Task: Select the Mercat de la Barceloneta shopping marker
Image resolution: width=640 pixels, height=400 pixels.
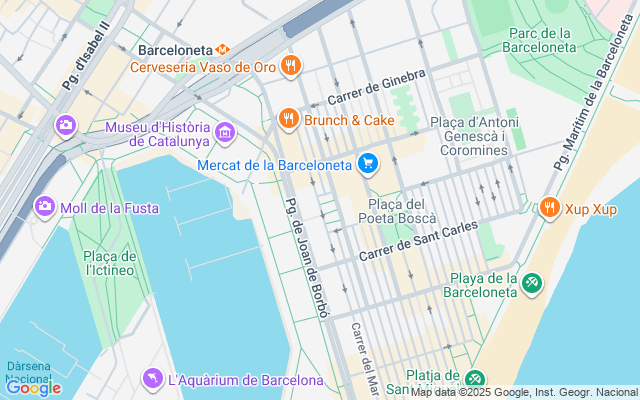Action: click(369, 163)
